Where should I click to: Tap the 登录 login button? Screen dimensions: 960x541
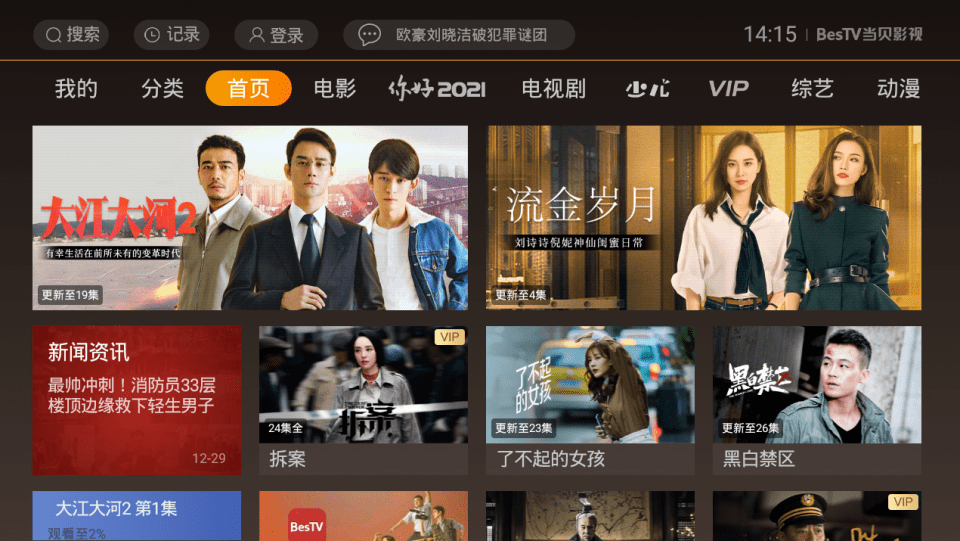click(276, 35)
